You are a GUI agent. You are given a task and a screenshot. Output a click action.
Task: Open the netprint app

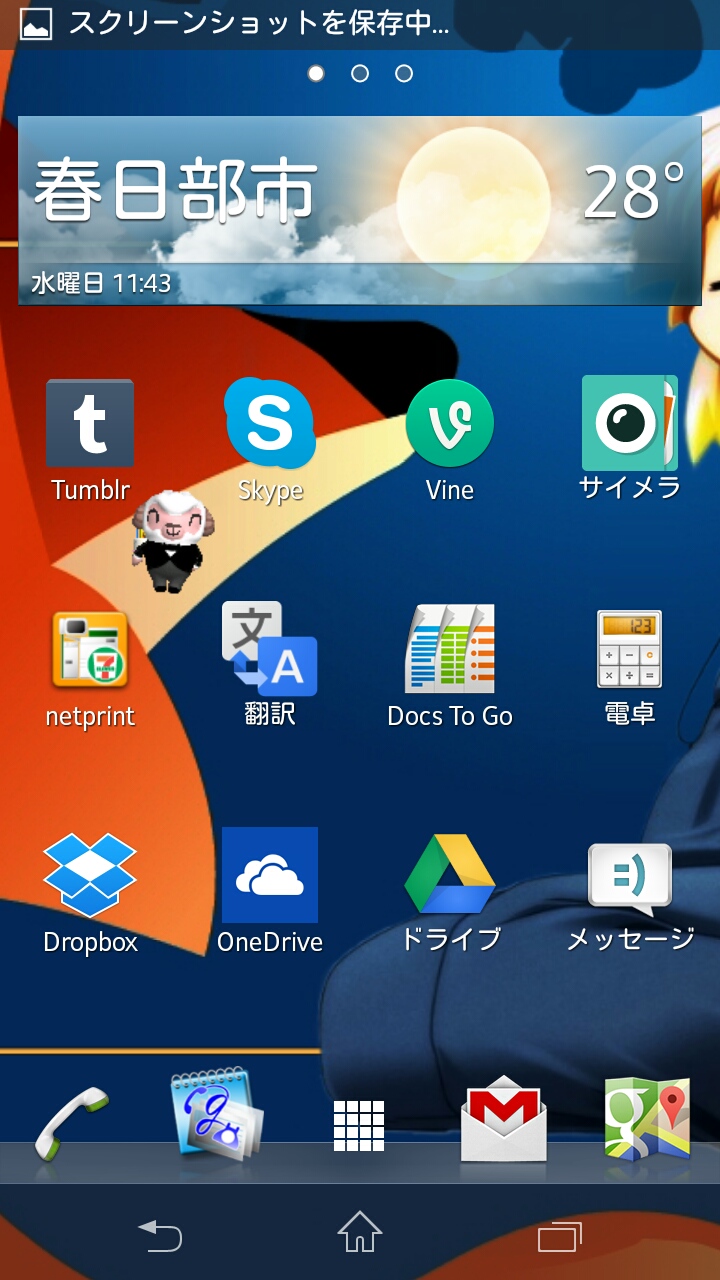tap(90, 651)
